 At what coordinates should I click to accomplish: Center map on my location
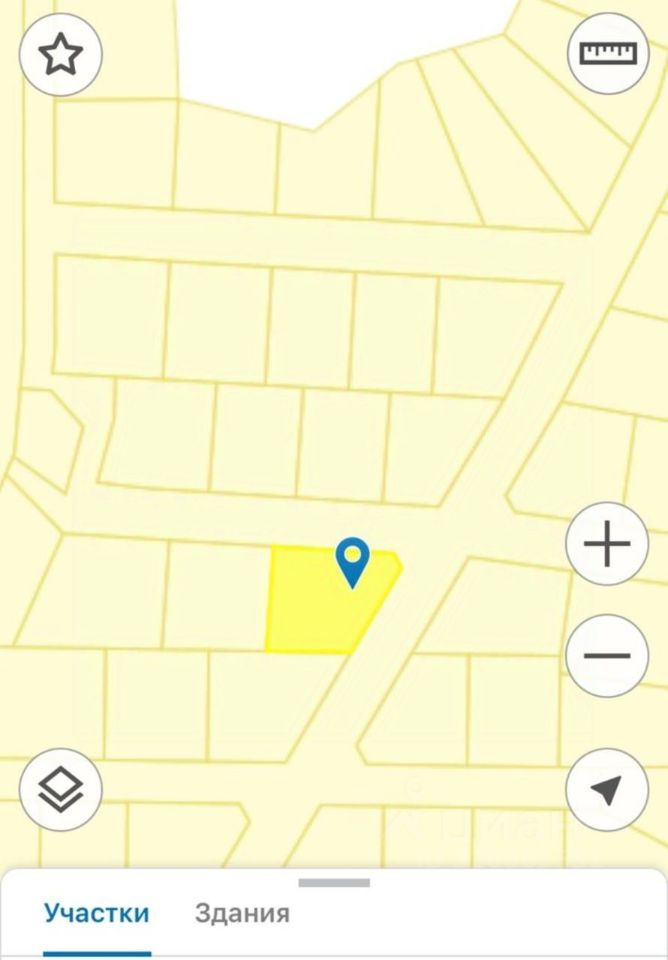tap(607, 789)
